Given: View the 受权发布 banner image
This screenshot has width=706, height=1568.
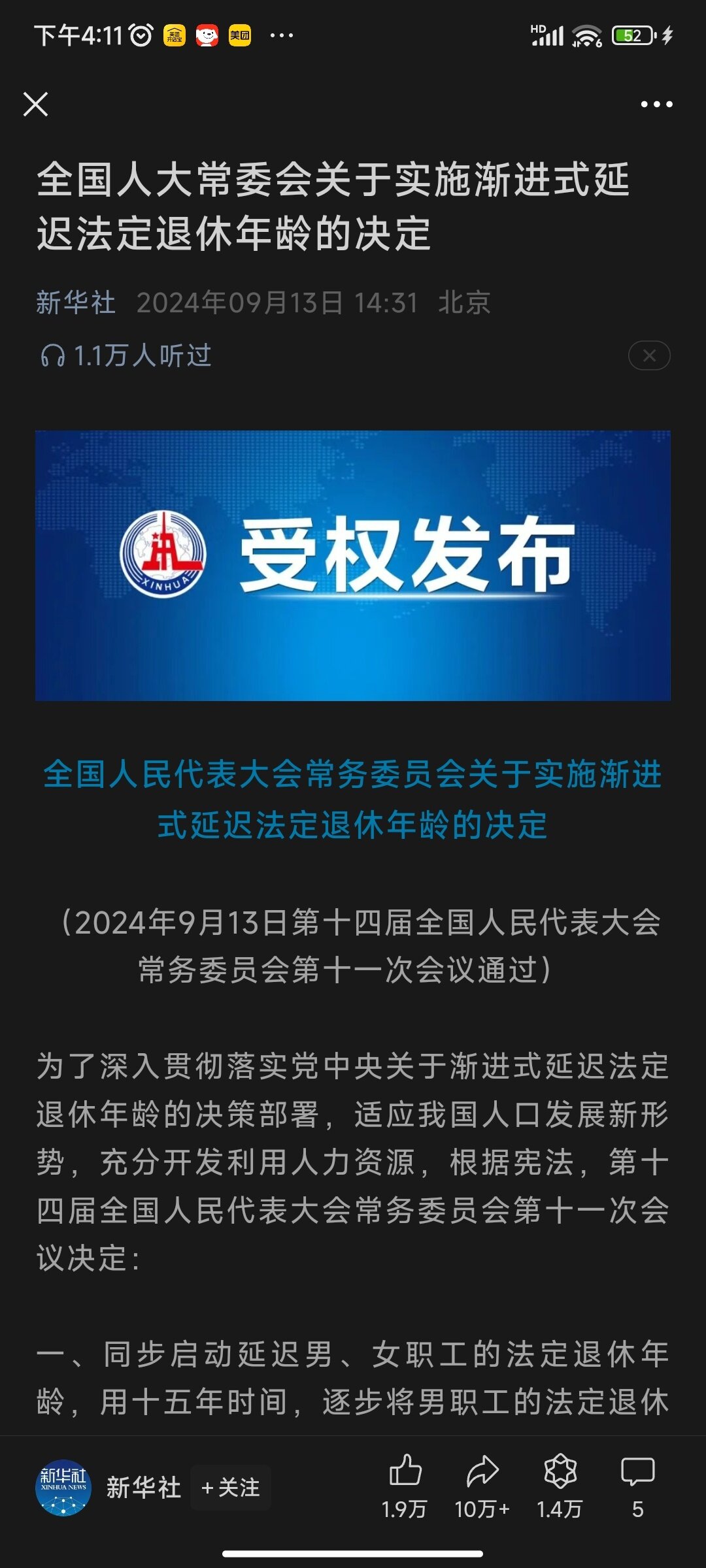Looking at the screenshot, I should click(353, 565).
